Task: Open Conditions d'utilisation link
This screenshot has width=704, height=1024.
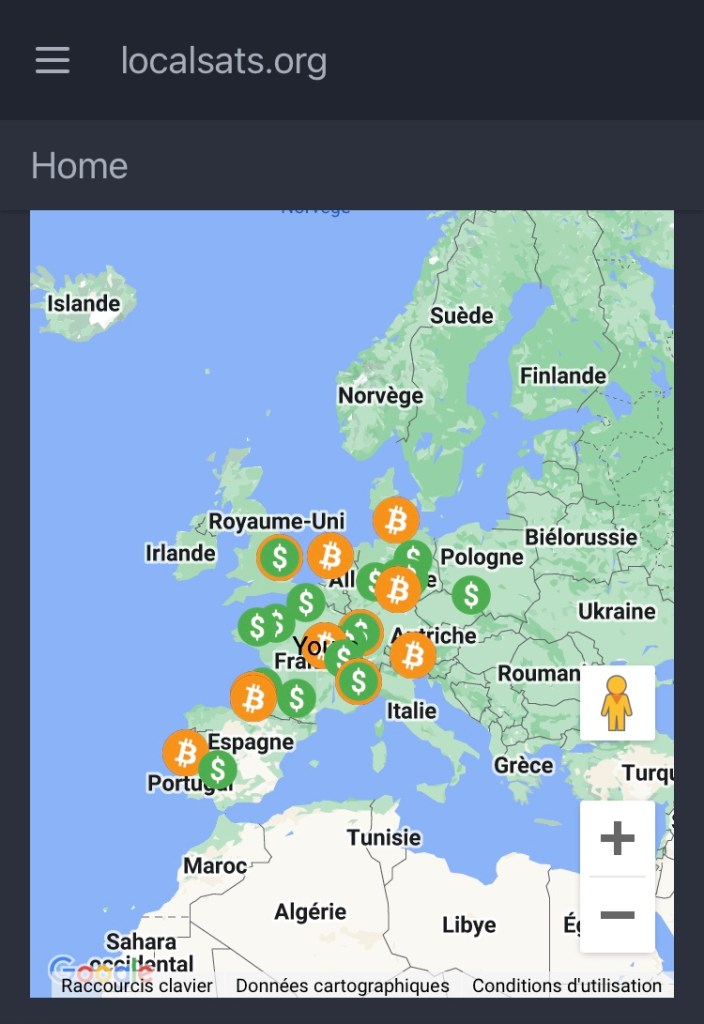Action: click(567, 986)
